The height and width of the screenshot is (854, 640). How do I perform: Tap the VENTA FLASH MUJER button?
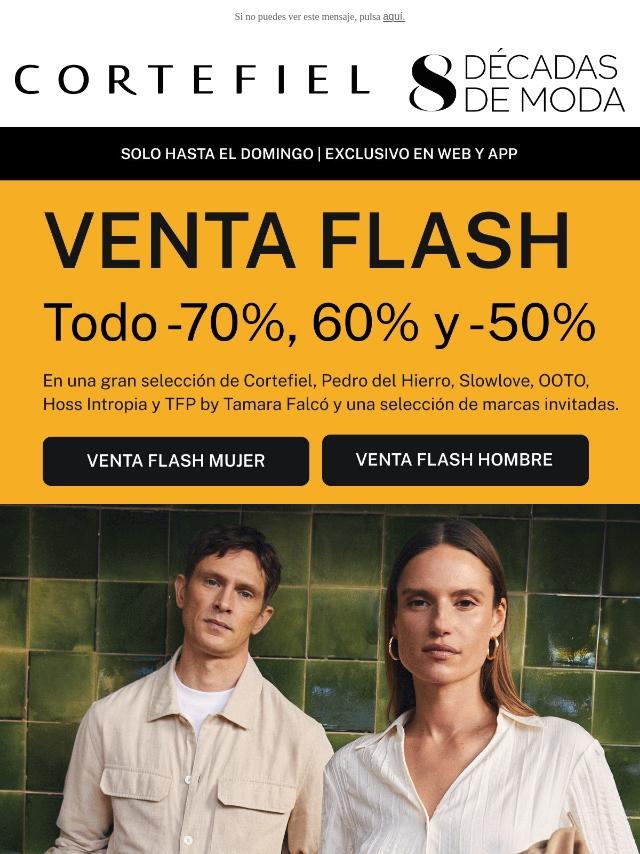[176, 461]
